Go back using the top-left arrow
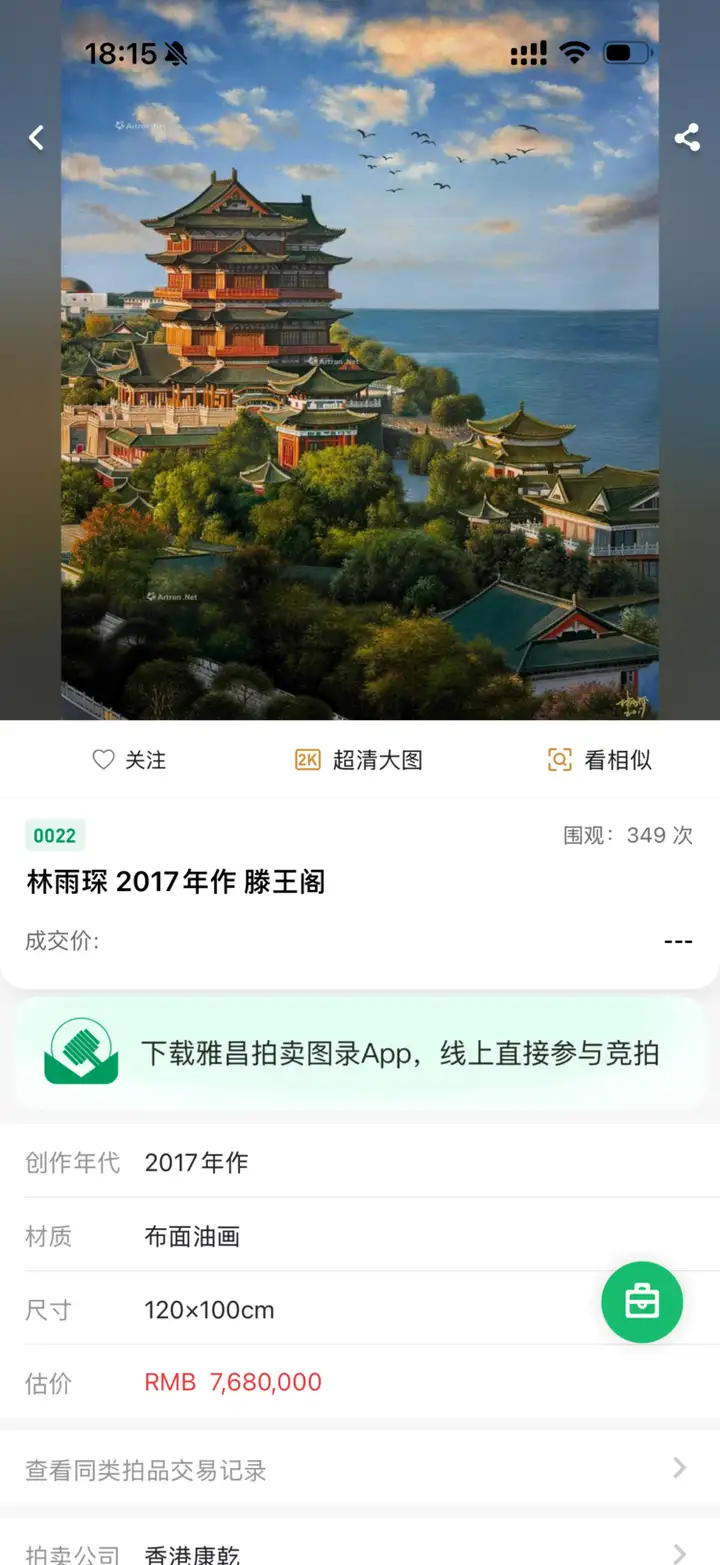720x1565 pixels. point(37,138)
